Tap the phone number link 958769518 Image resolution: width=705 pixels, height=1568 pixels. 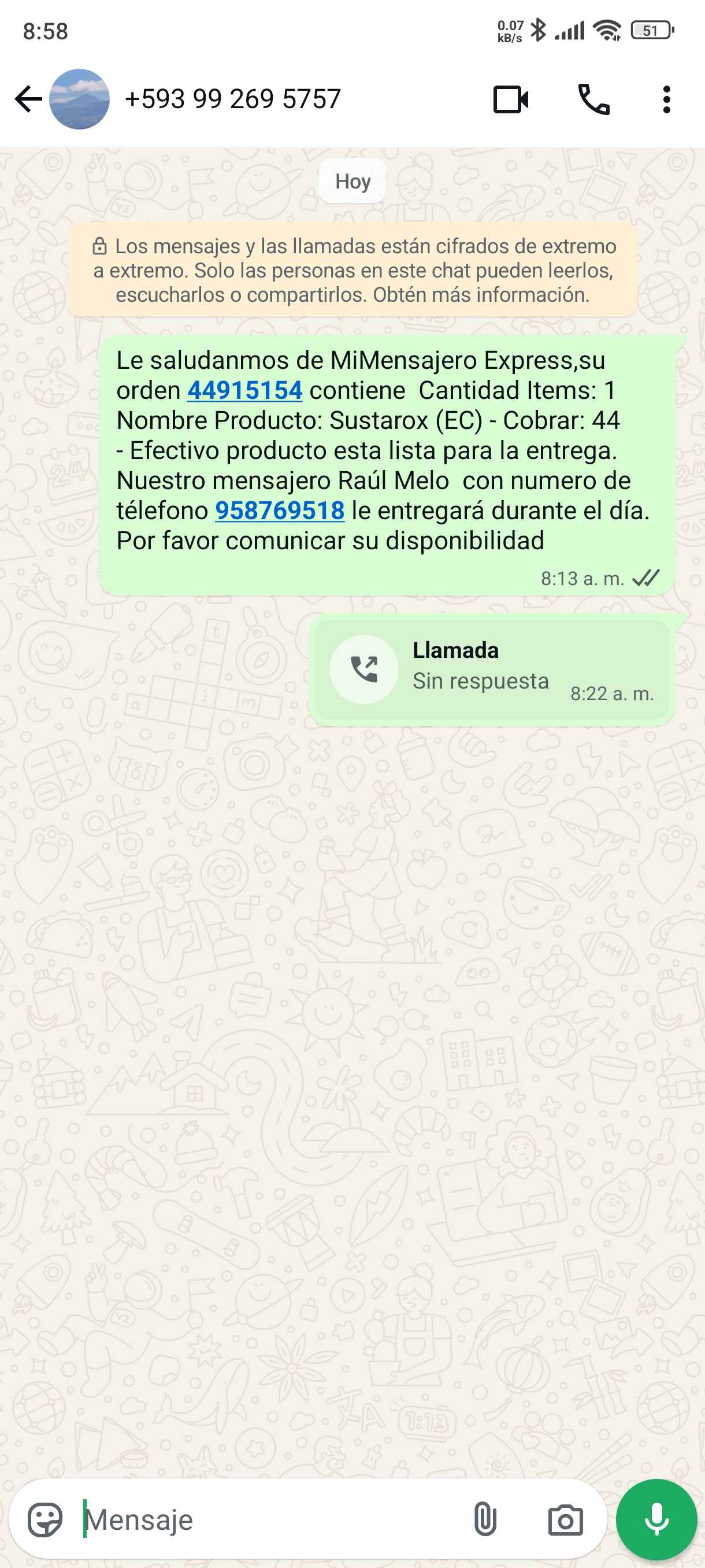tap(280, 511)
